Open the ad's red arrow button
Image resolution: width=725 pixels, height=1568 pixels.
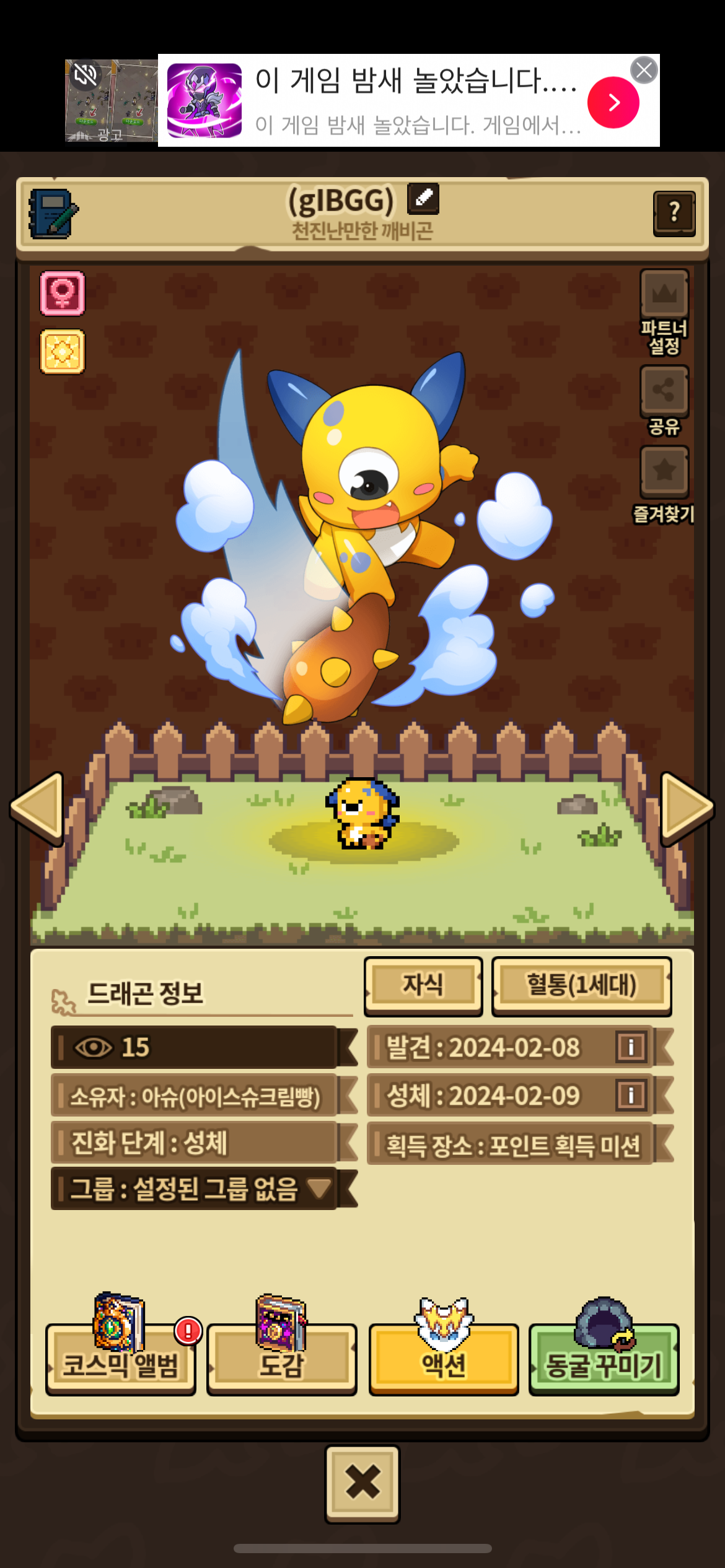click(613, 102)
